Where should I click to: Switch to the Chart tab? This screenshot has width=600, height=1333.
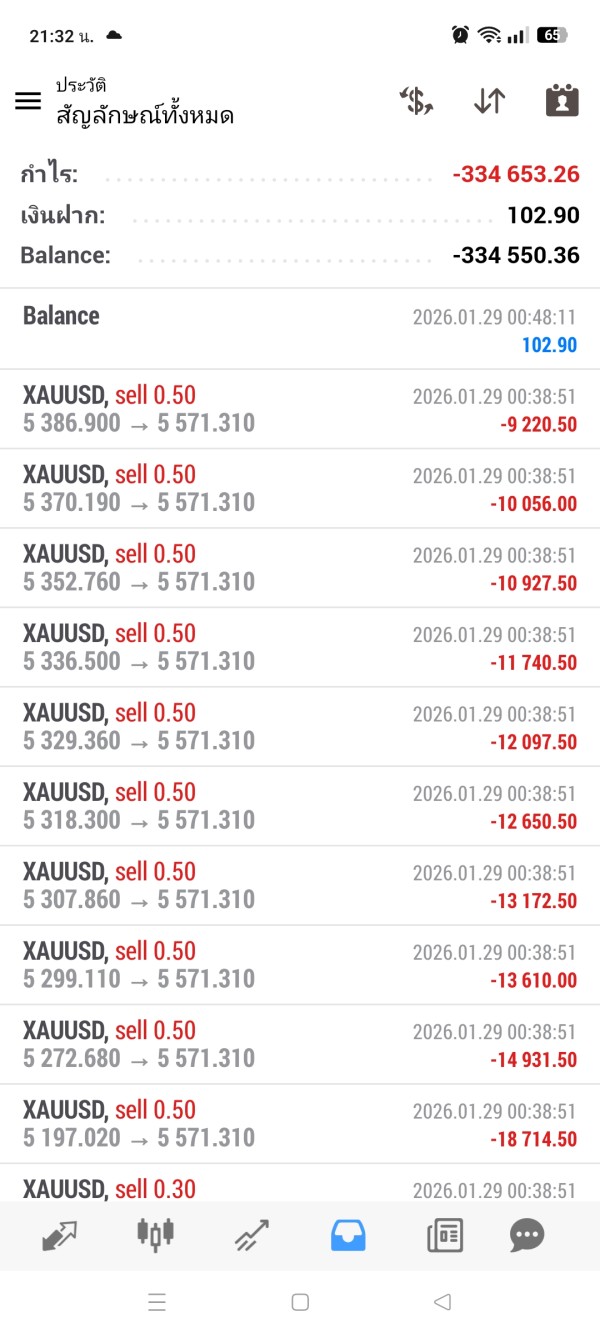pos(155,1236)
